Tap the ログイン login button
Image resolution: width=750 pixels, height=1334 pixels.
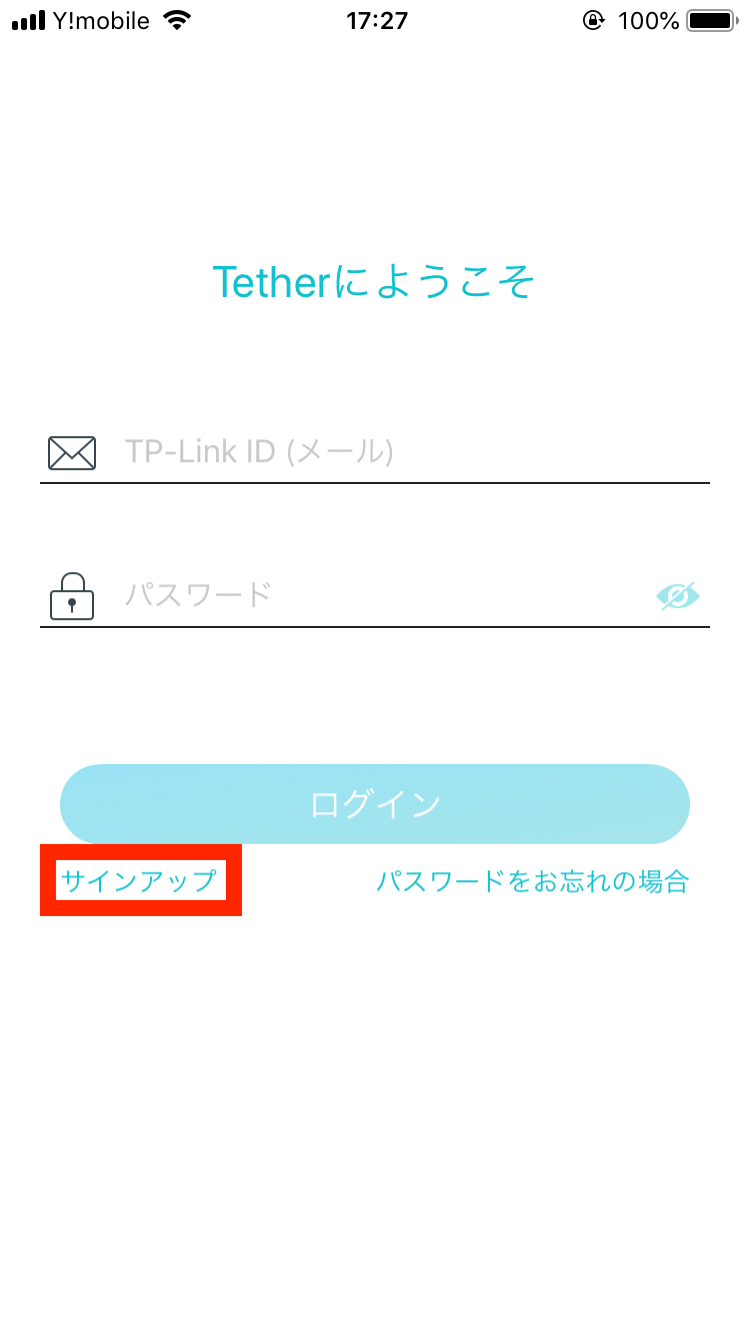[375, 804]
